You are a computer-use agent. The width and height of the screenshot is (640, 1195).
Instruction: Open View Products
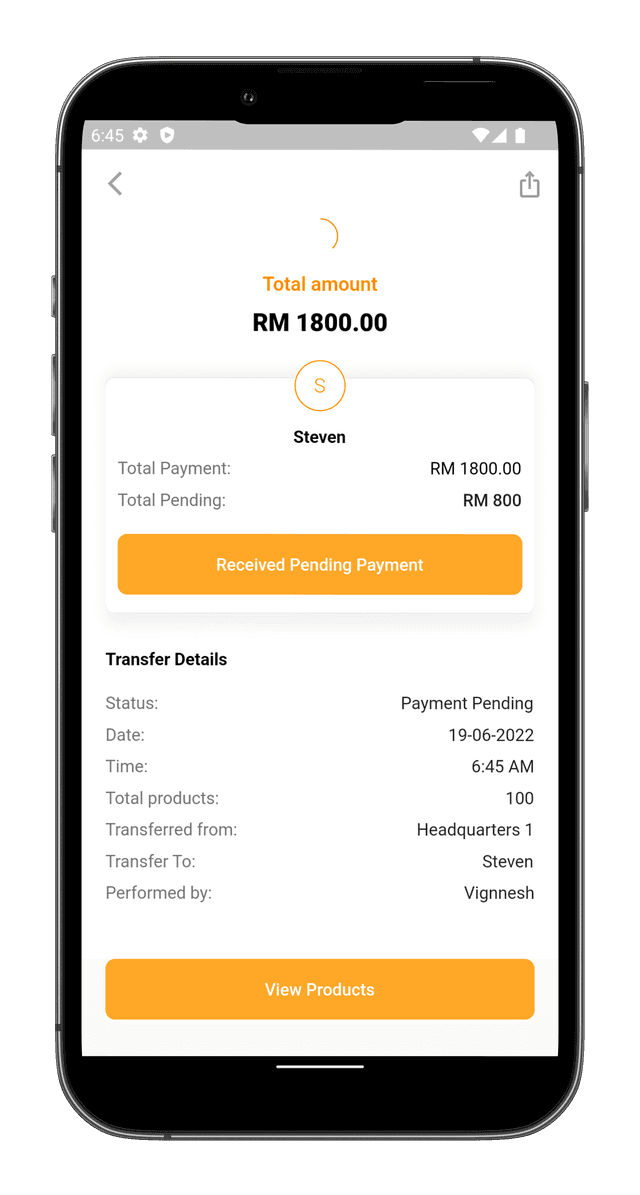click(x=320, y=989)
